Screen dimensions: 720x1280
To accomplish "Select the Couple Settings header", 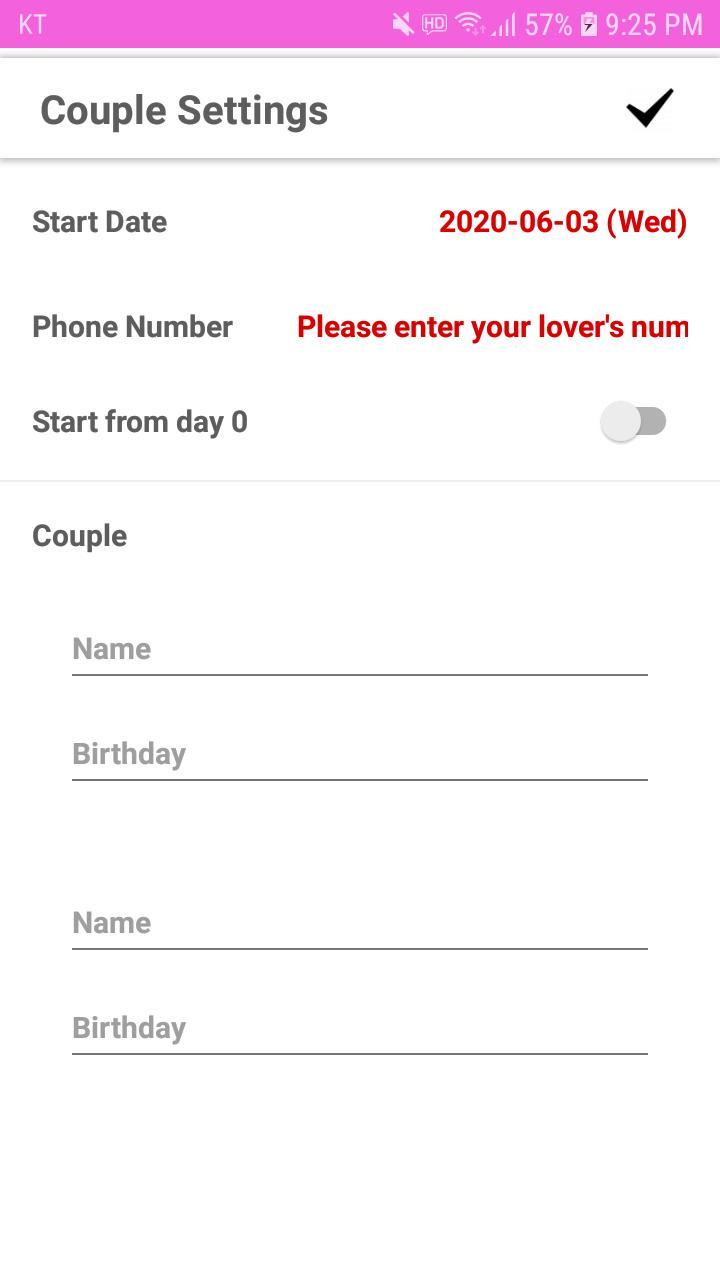I will pos(183,110).
